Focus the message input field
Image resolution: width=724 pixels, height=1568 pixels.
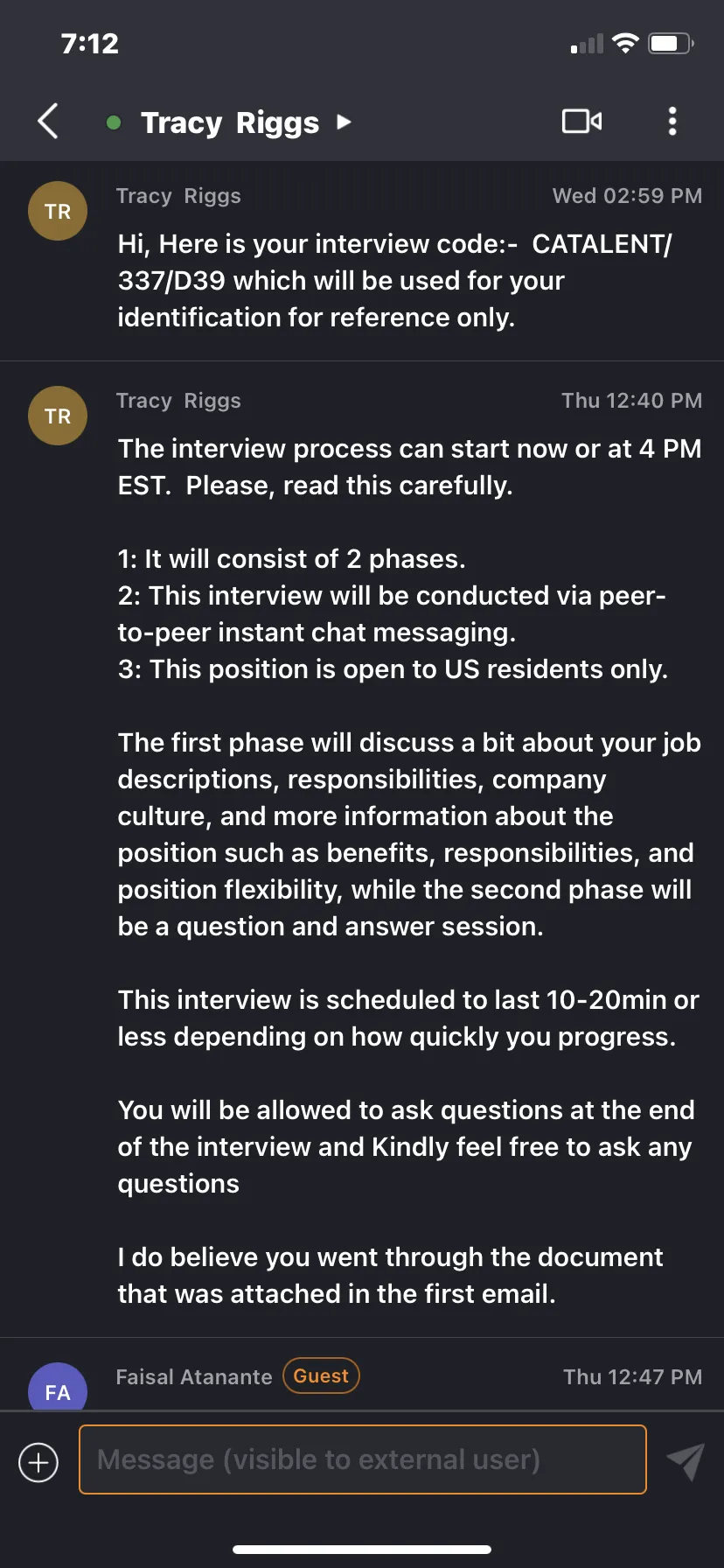coord(363,1459)
